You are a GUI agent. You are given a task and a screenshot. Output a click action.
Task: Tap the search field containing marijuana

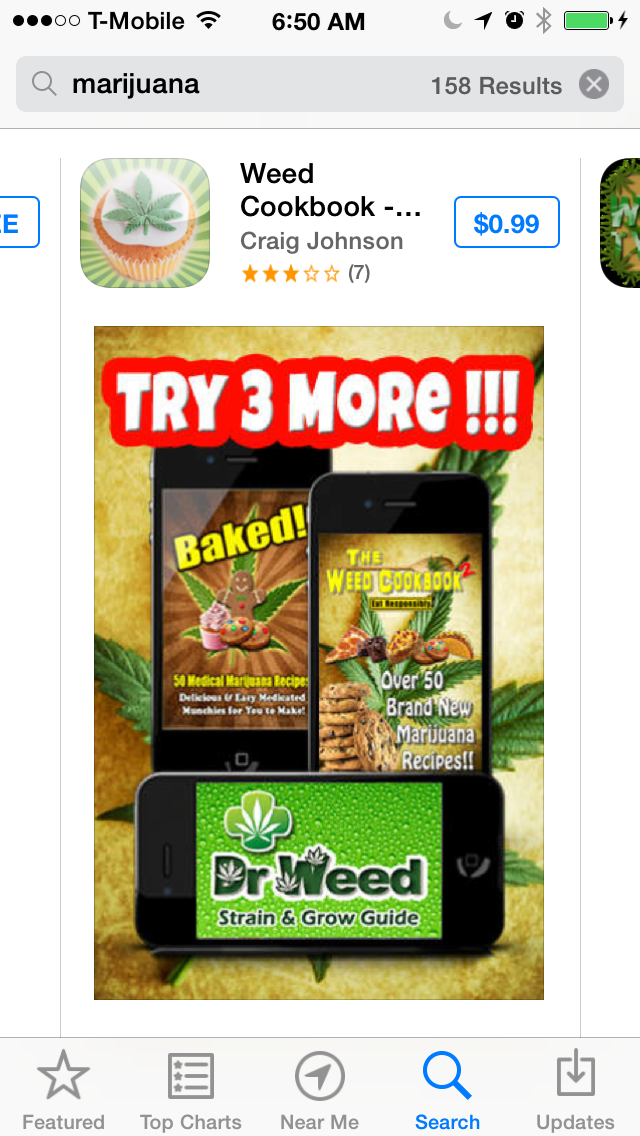click(x=250, y=85)
